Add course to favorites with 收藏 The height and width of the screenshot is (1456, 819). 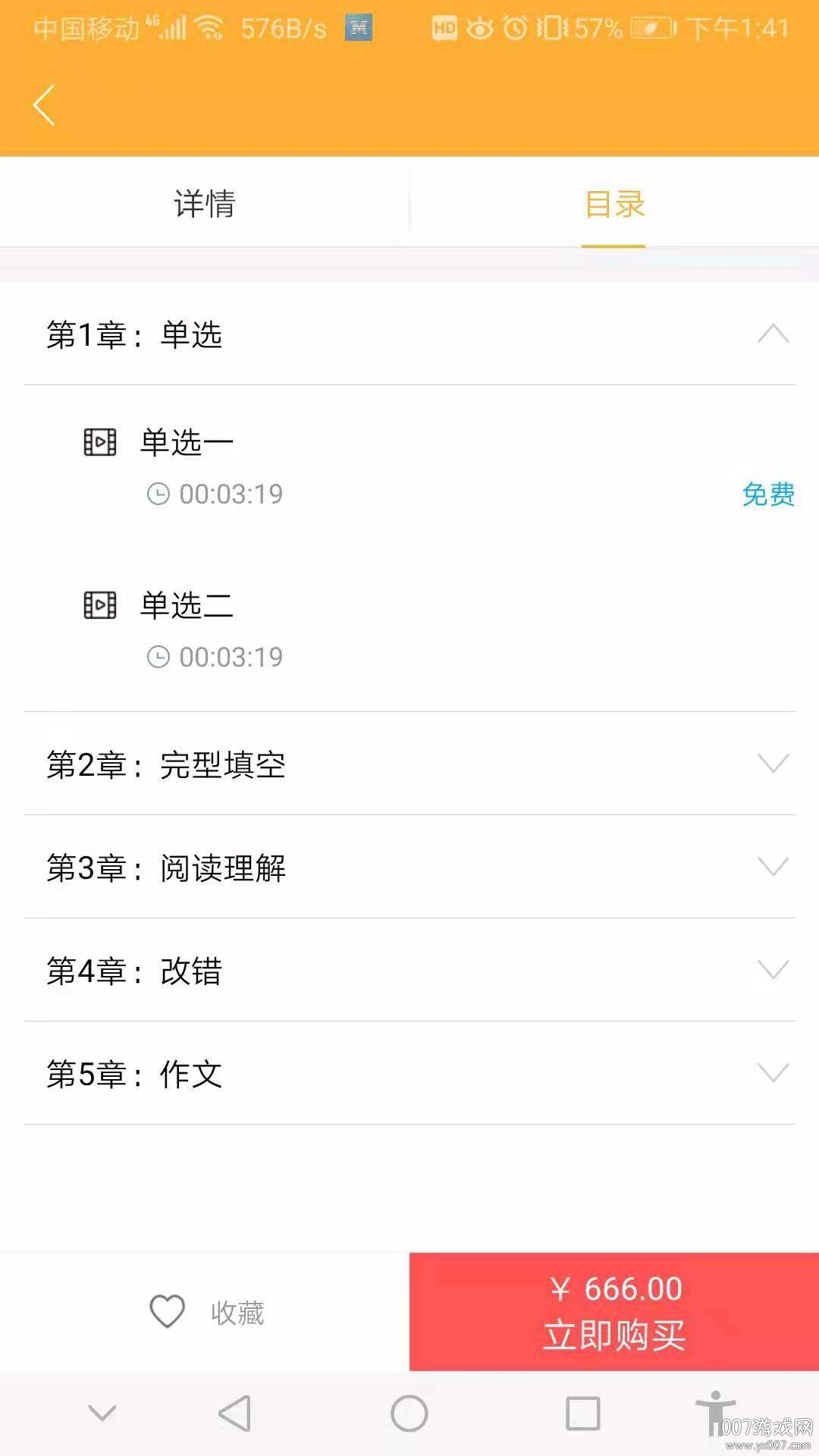coord(206,1312)
